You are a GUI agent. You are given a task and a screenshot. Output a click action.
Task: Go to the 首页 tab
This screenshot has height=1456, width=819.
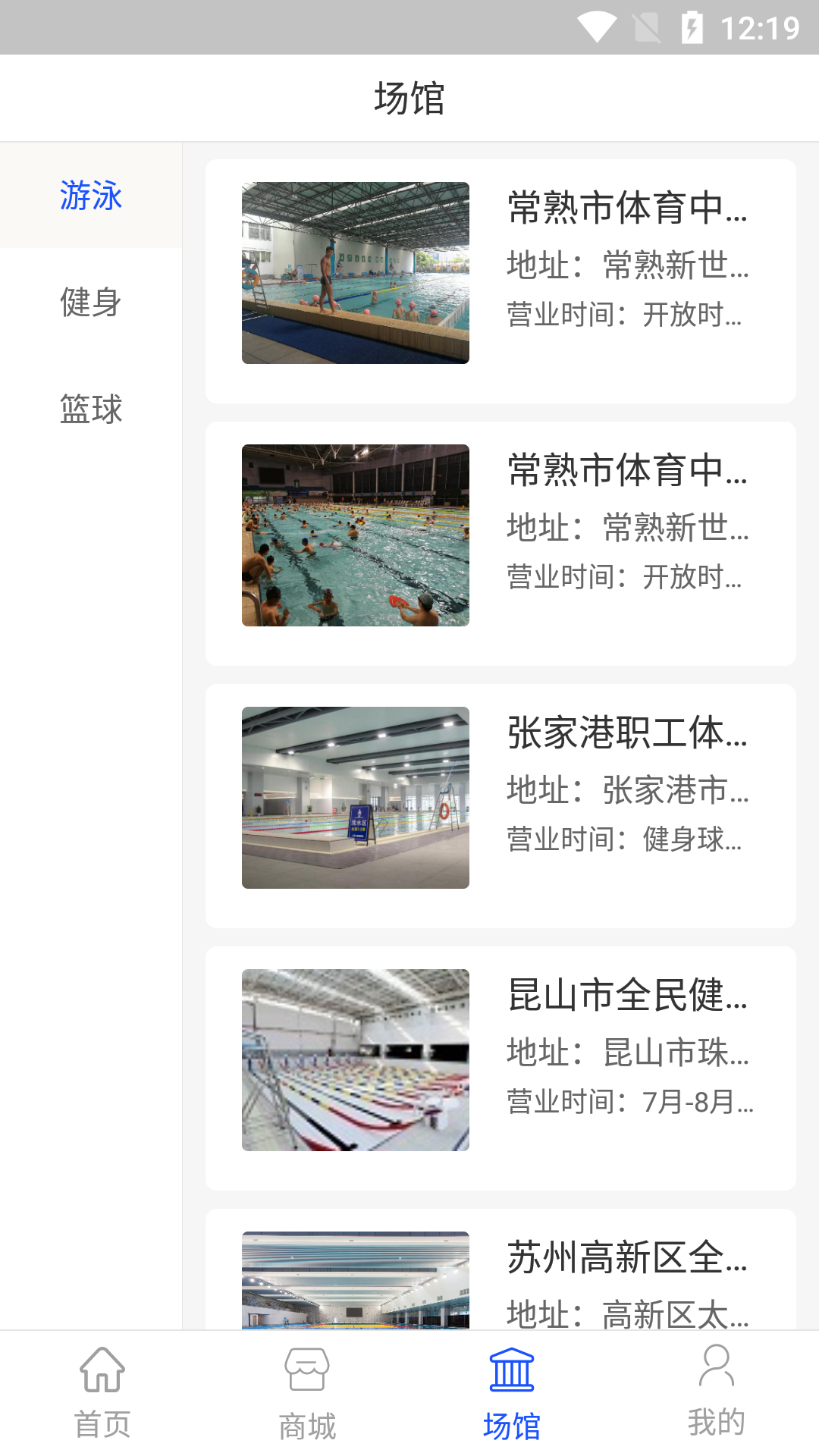pos(102,1394)
